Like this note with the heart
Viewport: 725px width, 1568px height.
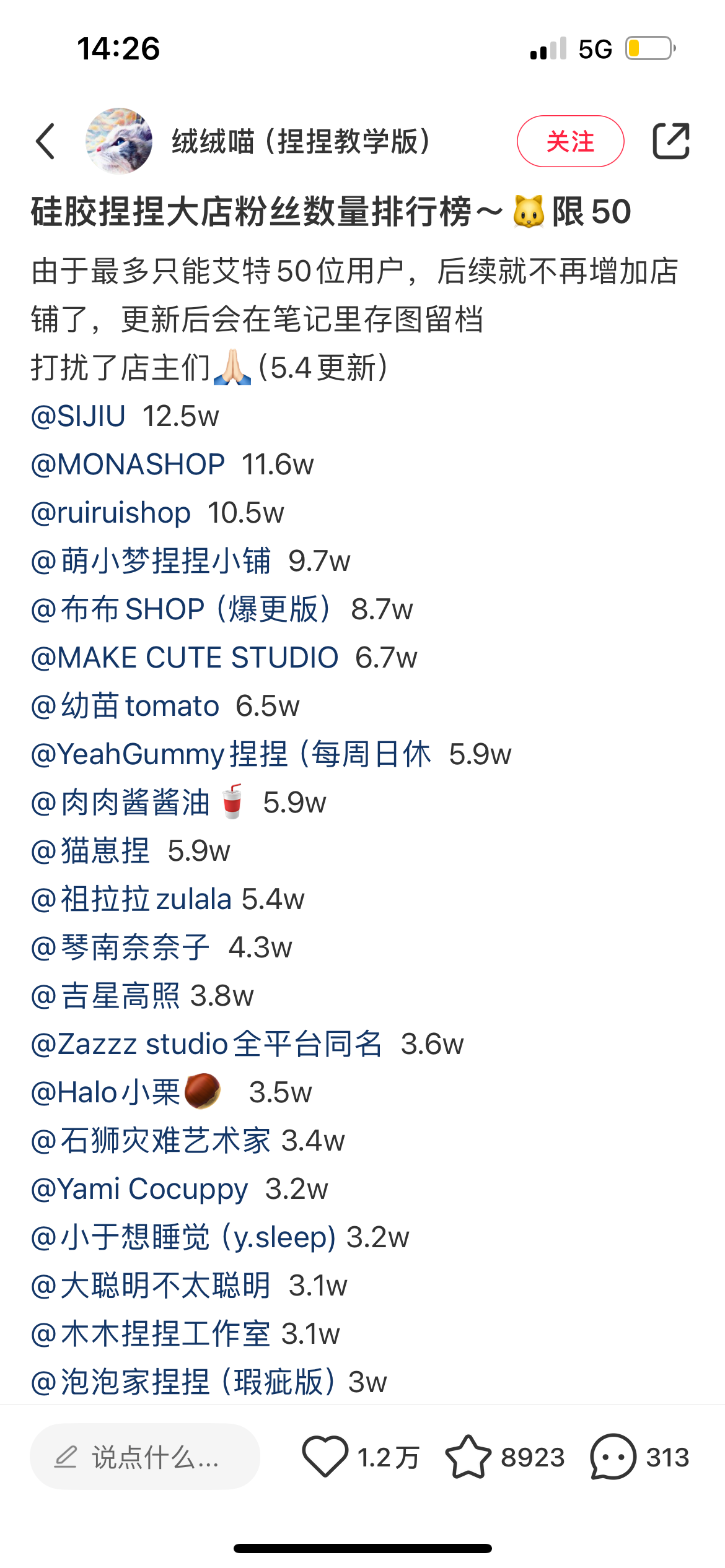coord(325,1457)
